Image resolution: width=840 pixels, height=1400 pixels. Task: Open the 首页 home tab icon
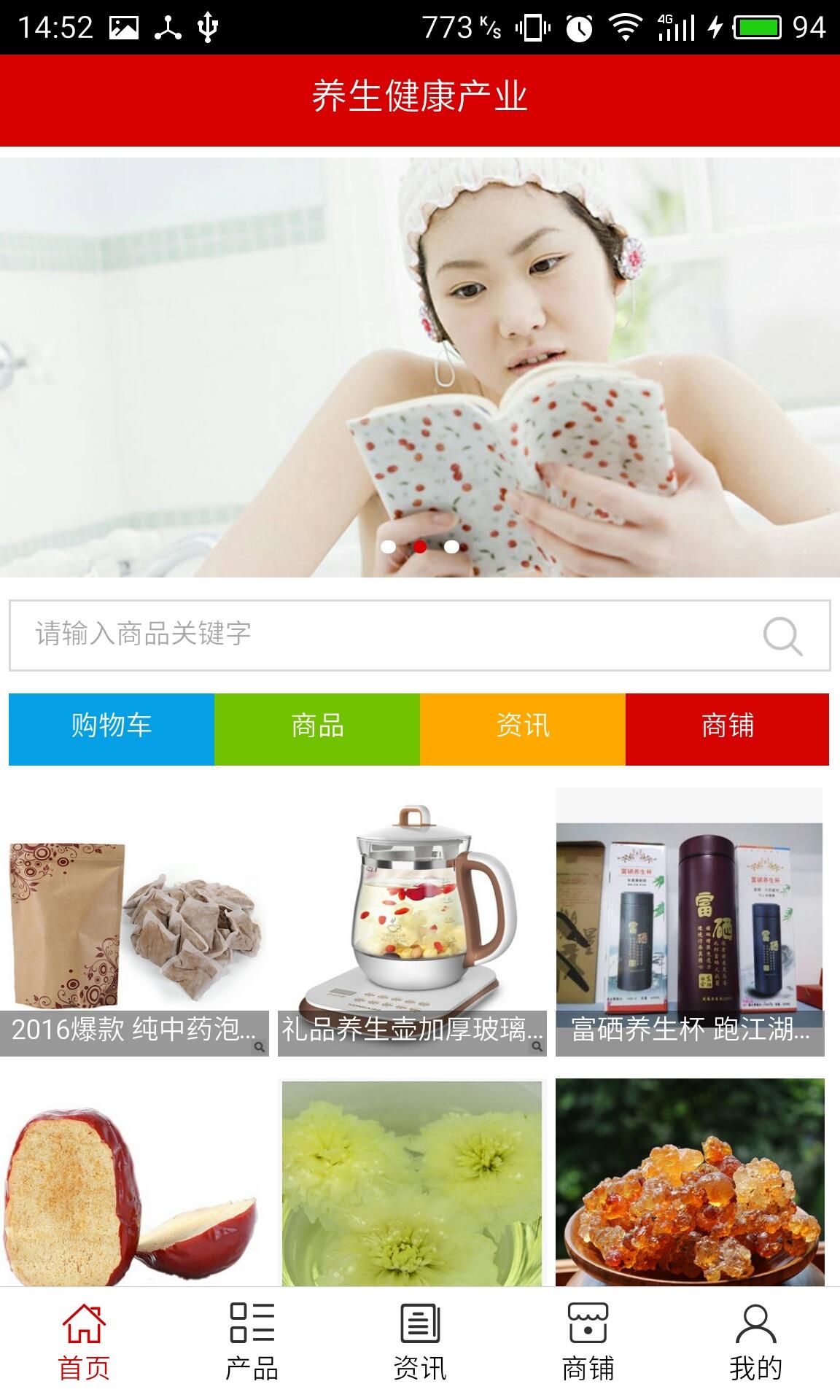[85, 1329]
